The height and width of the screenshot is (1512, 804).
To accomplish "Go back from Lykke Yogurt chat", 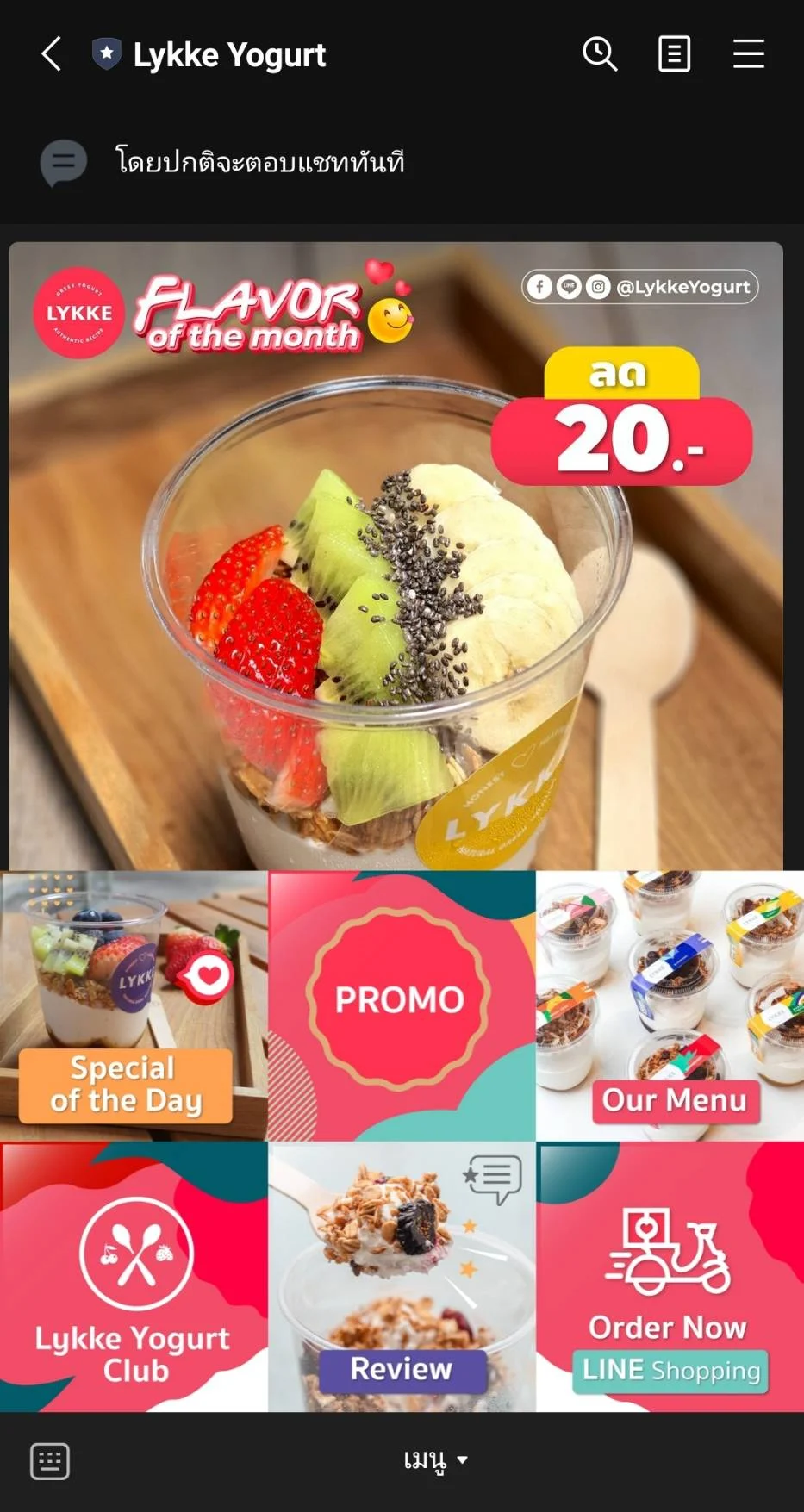I will coord(52,54).
